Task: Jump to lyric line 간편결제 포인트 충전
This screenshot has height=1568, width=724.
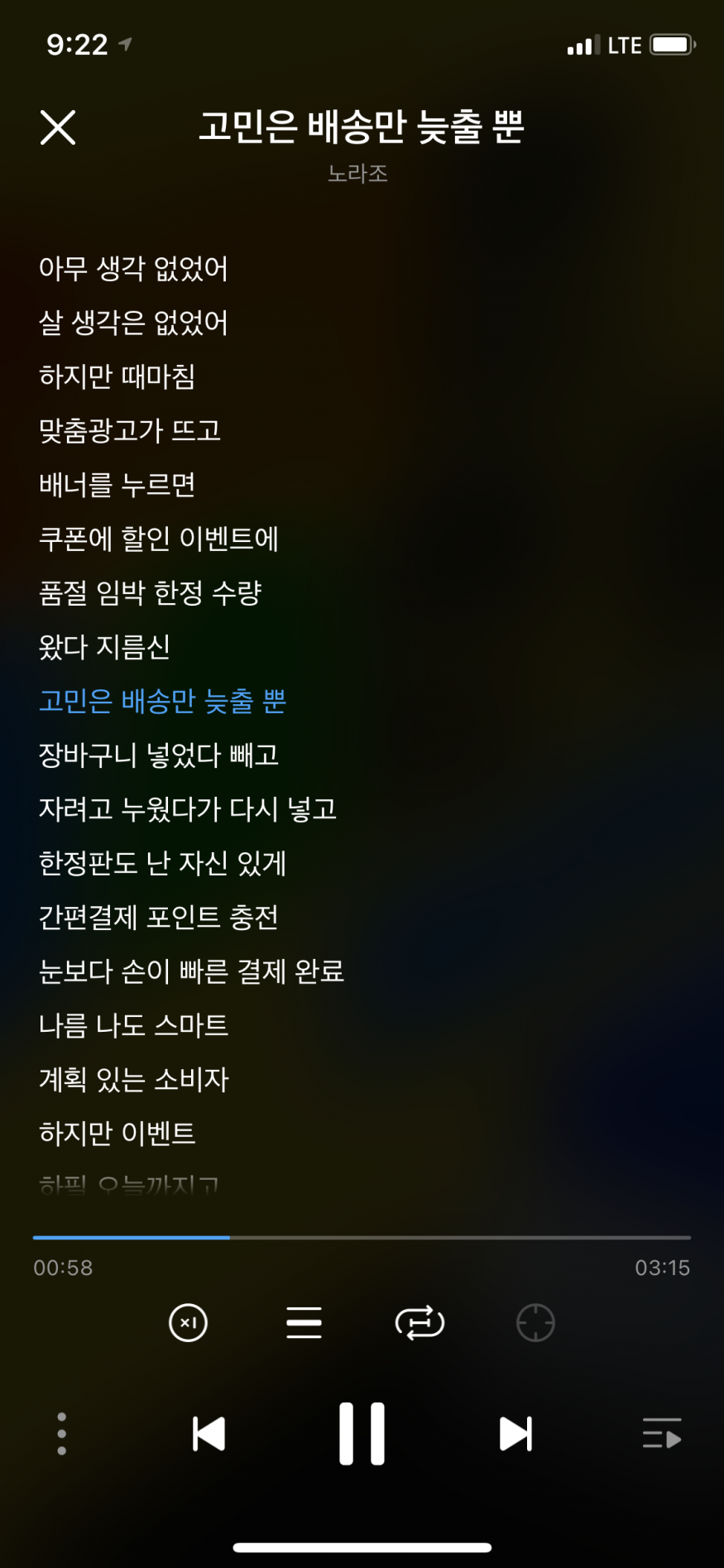Action: [159, 918]
